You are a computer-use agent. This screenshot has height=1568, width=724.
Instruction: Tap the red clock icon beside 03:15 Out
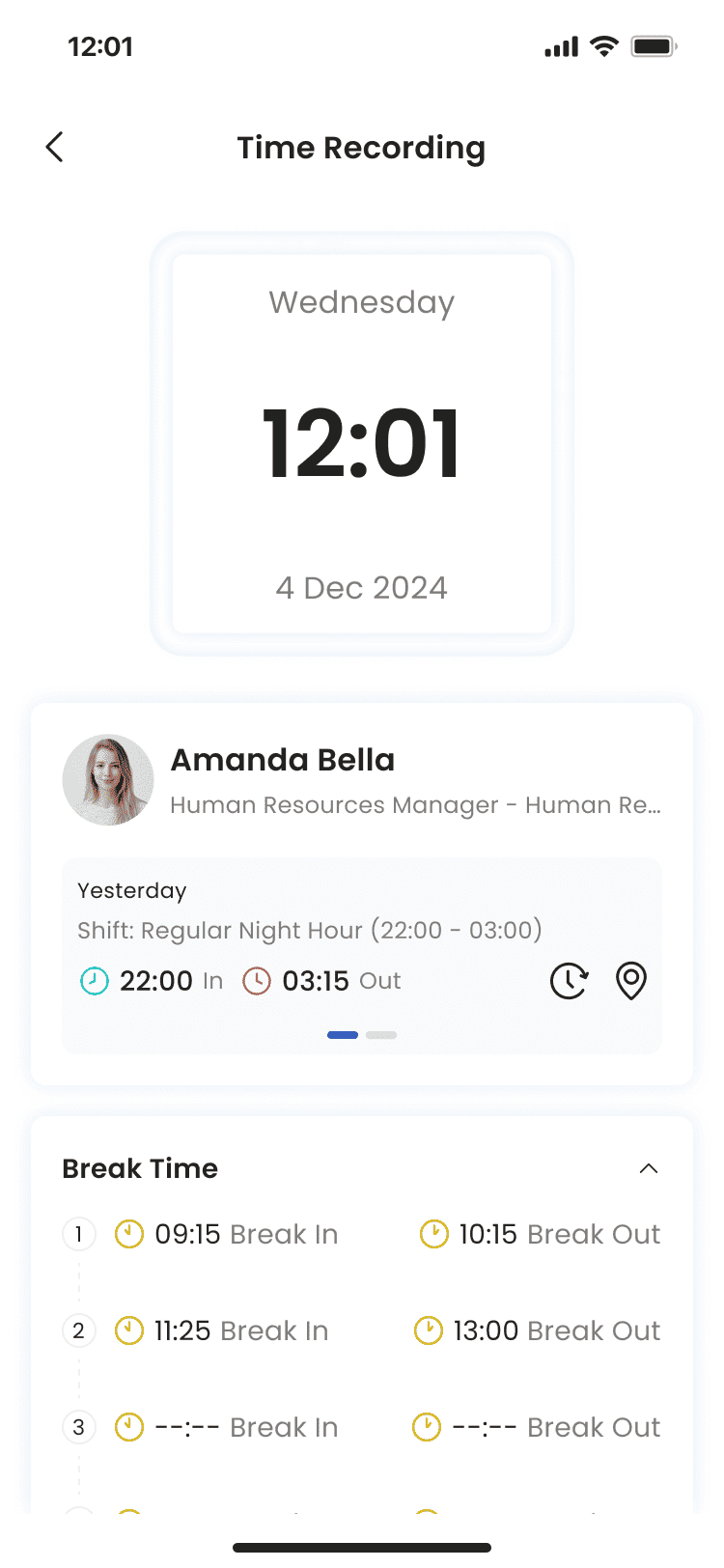[x=257, y=980]
